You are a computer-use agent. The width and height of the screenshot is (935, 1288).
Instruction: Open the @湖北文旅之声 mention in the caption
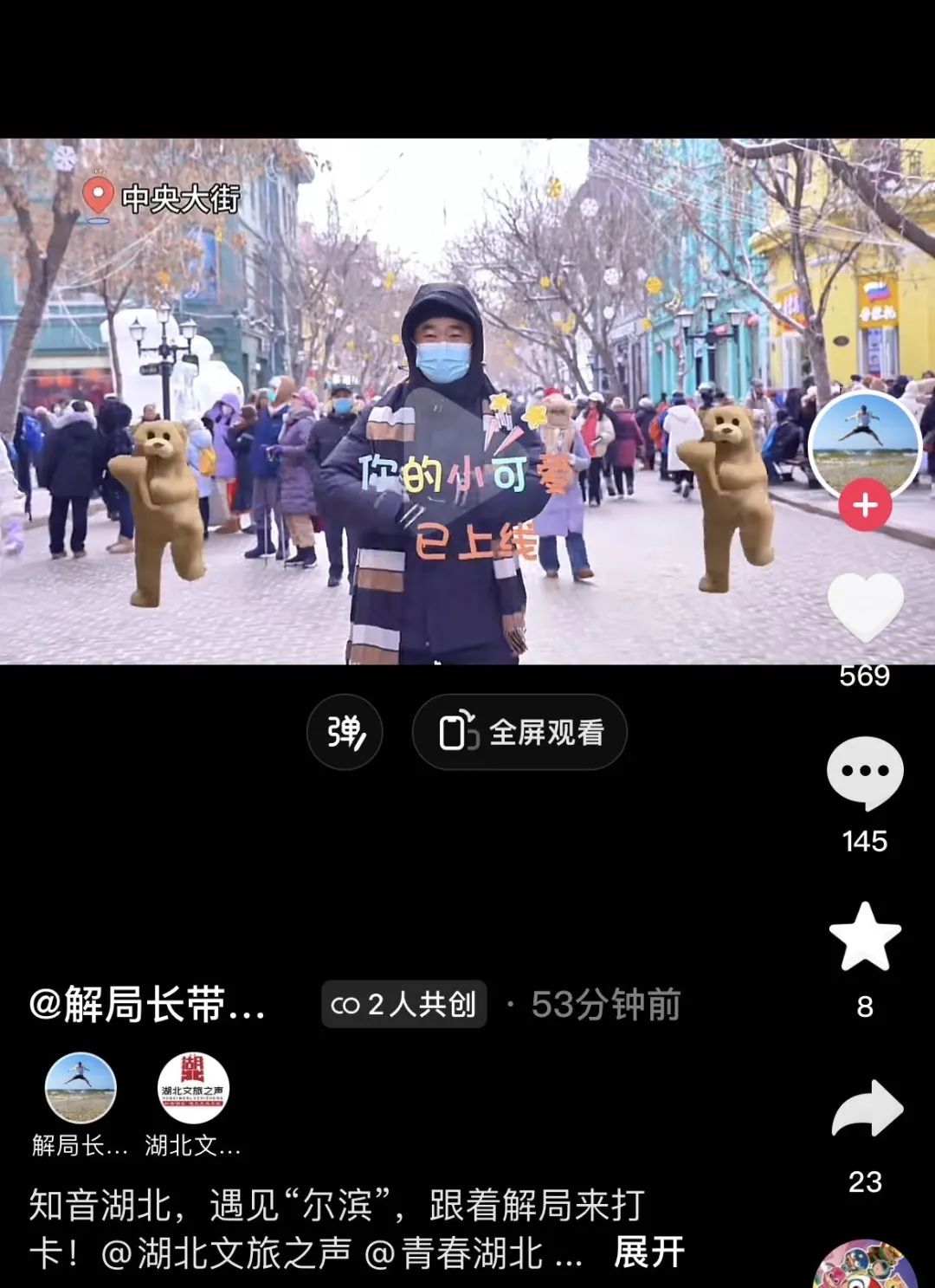(x=227, y=1252)
